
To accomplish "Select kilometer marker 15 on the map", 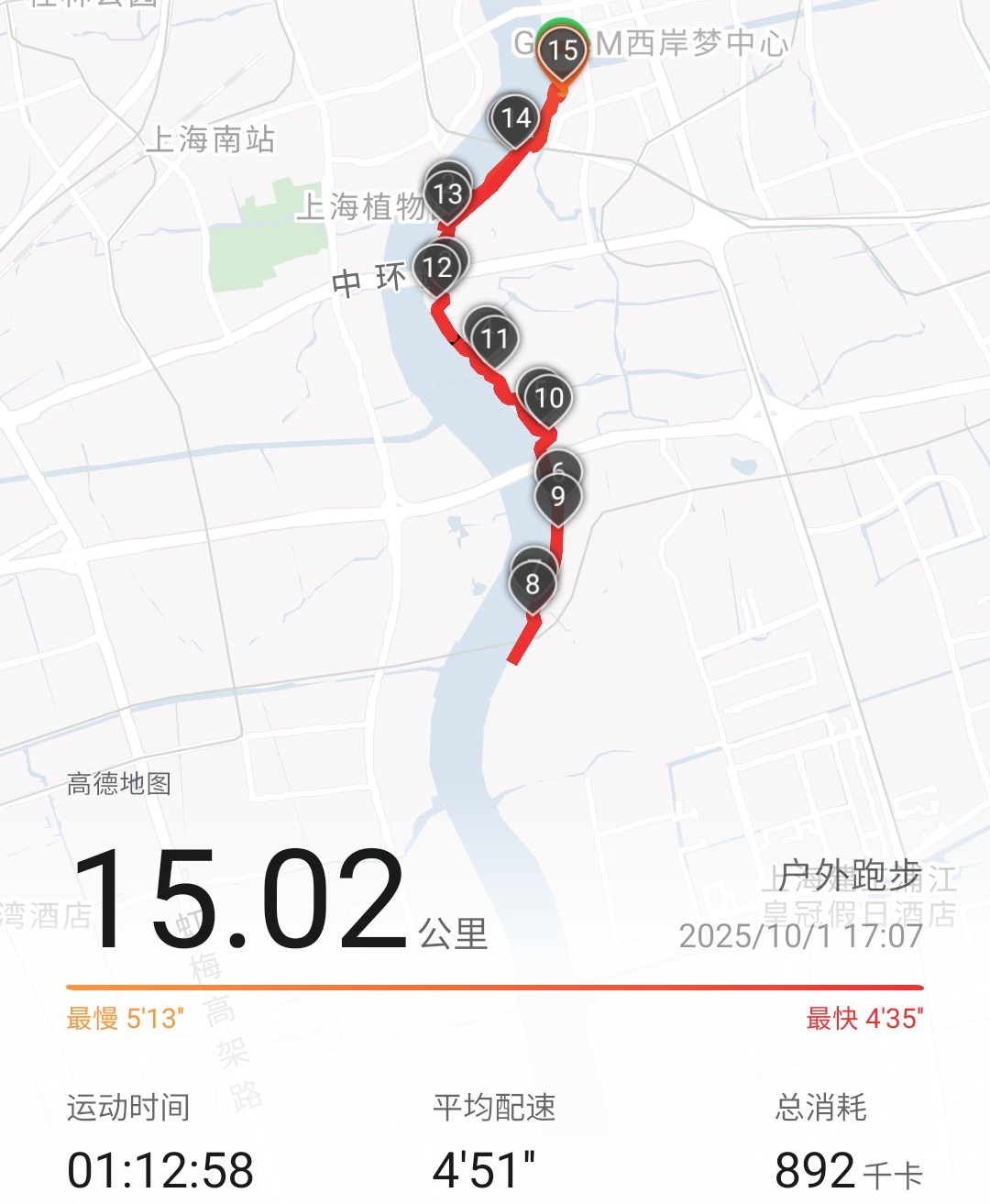I will 563,50.
